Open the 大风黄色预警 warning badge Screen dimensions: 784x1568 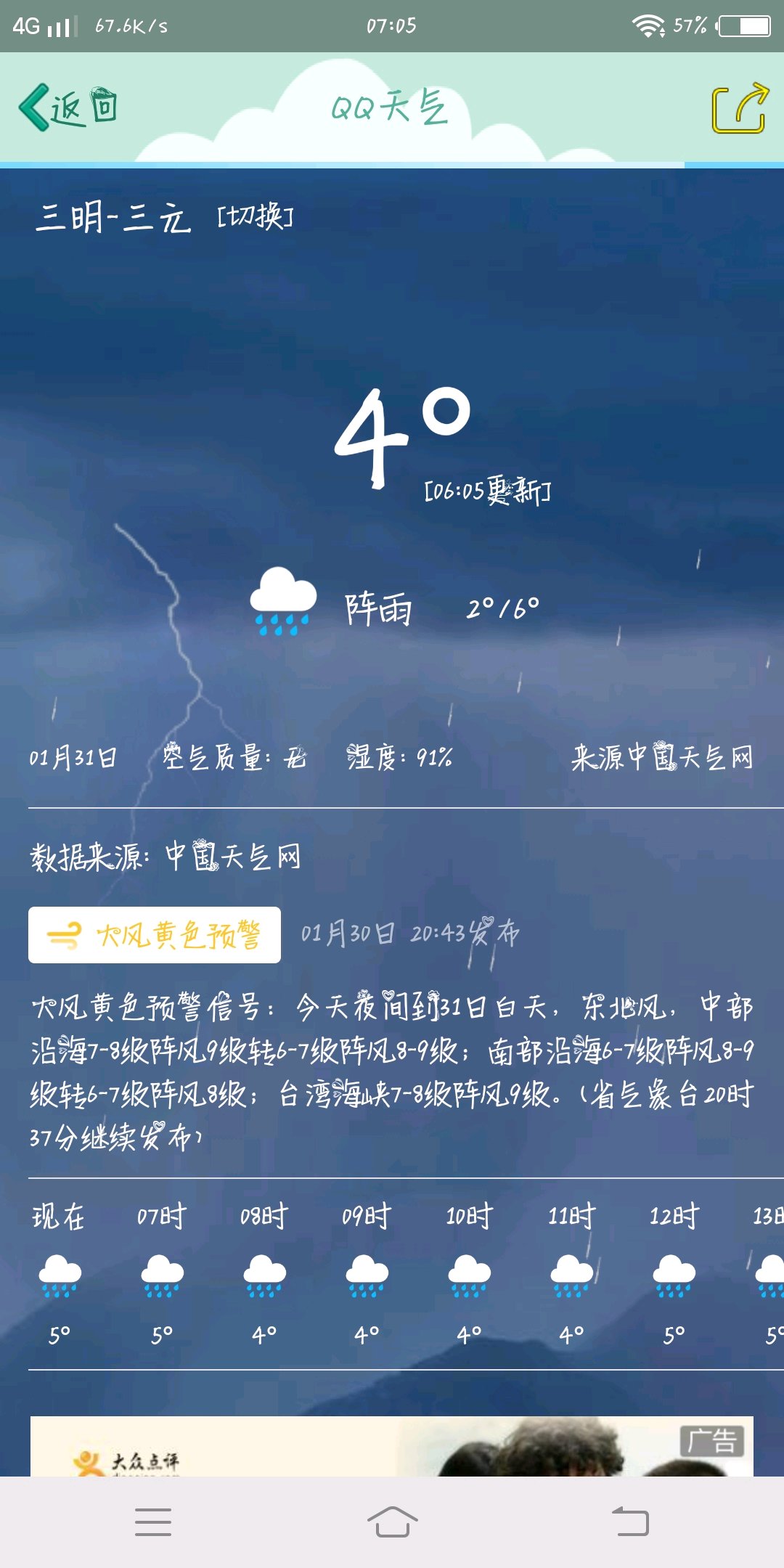pyautogui.click(x=155, y=934)
